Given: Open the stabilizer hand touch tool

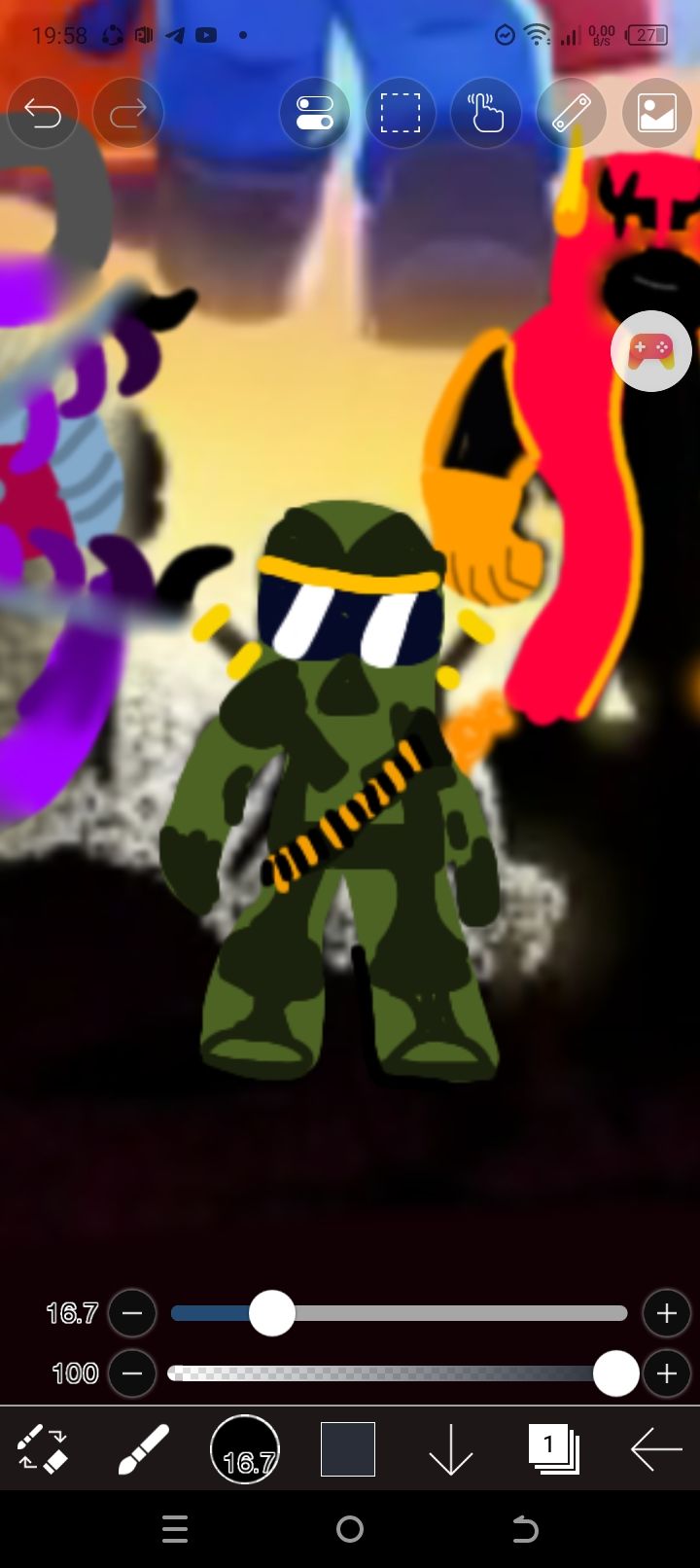Looking at the screenshot, I should pos(486,114).
